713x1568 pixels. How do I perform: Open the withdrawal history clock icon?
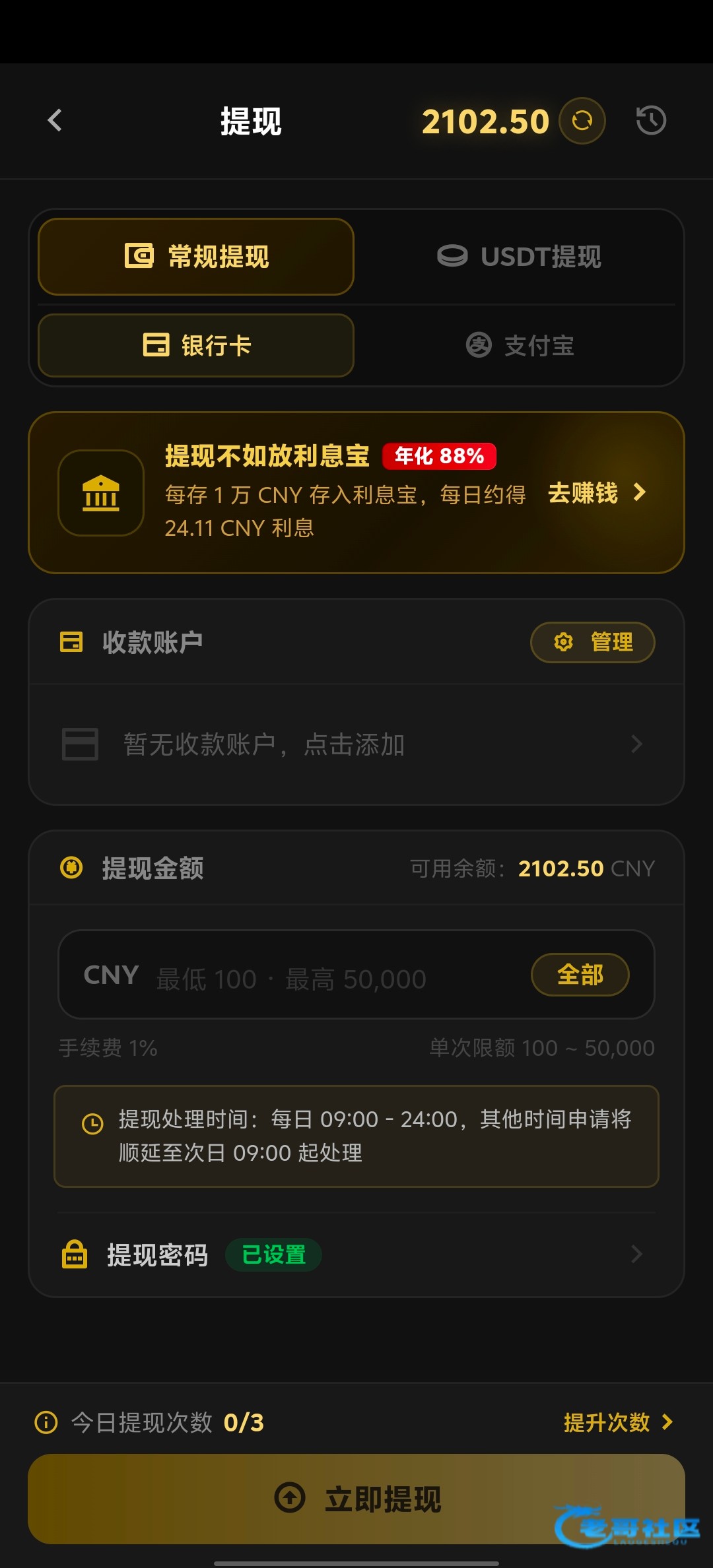pyautogui.click(x=651, y=121)
